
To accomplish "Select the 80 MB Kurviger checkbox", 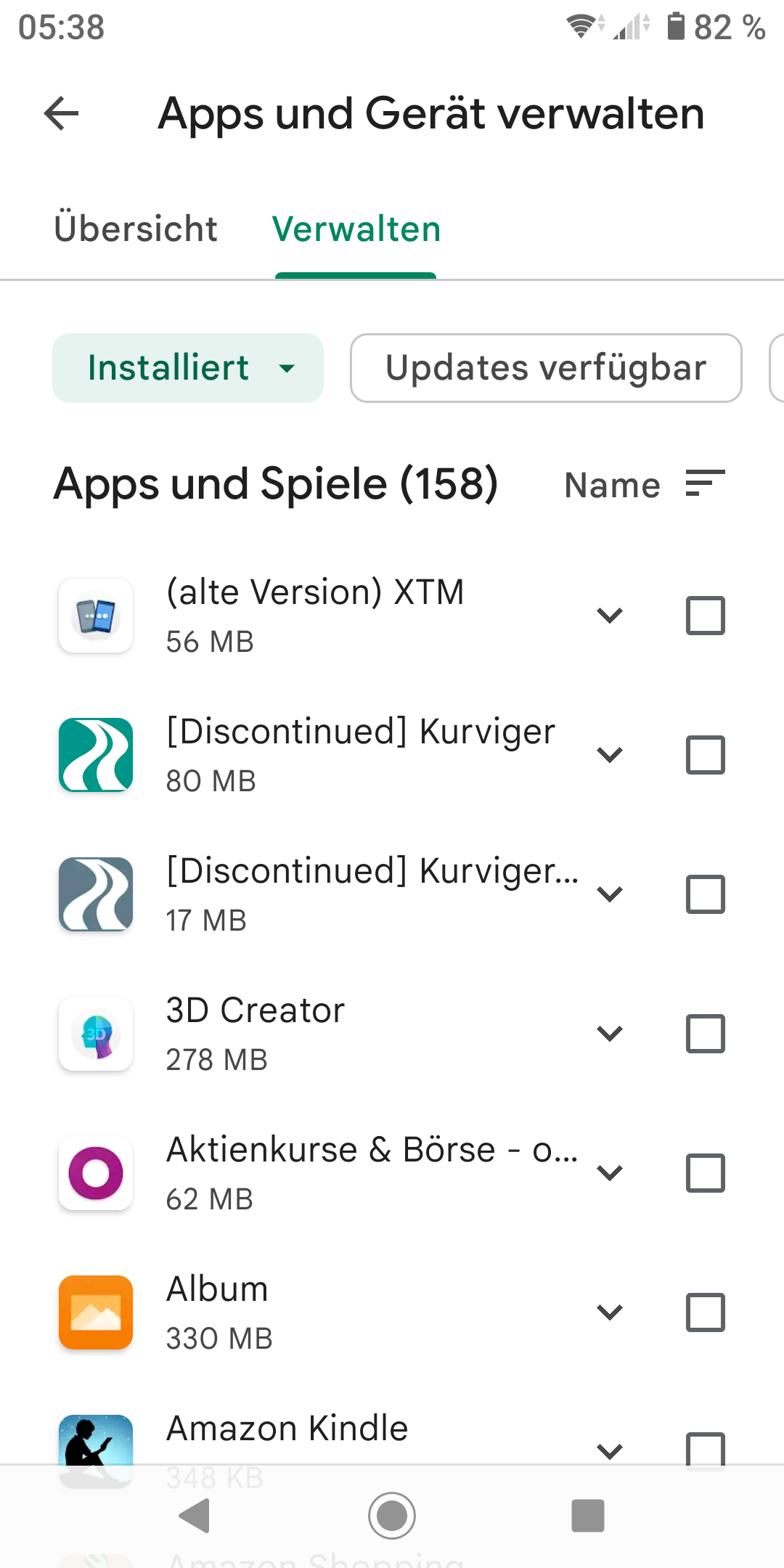I will pyautogui.click(x=706, y=755).
